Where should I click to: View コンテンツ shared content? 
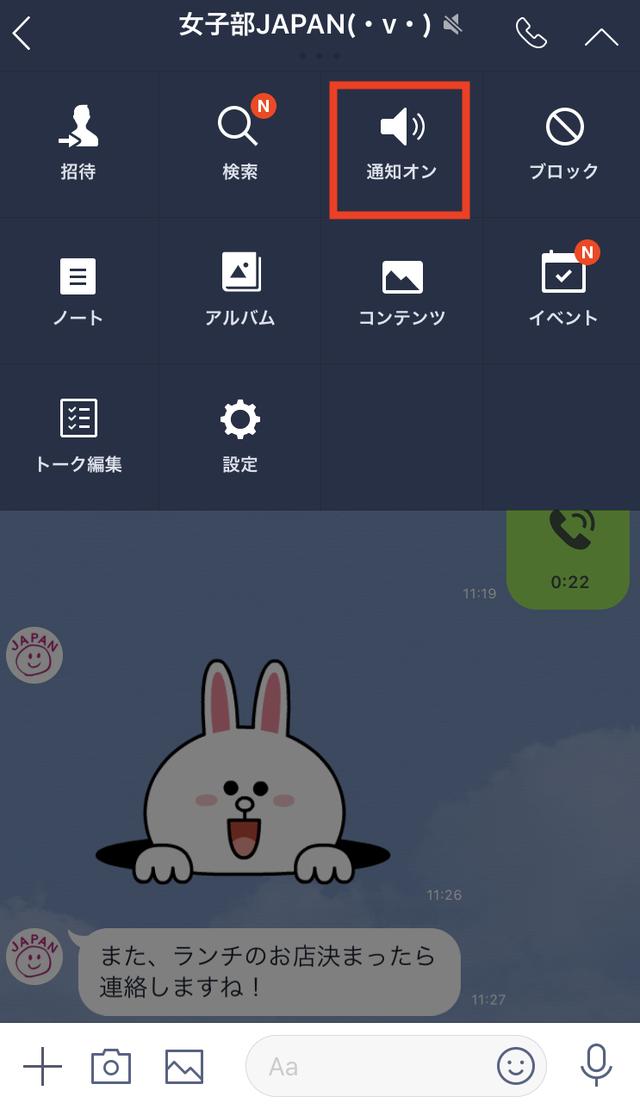(x=402, y=291)
